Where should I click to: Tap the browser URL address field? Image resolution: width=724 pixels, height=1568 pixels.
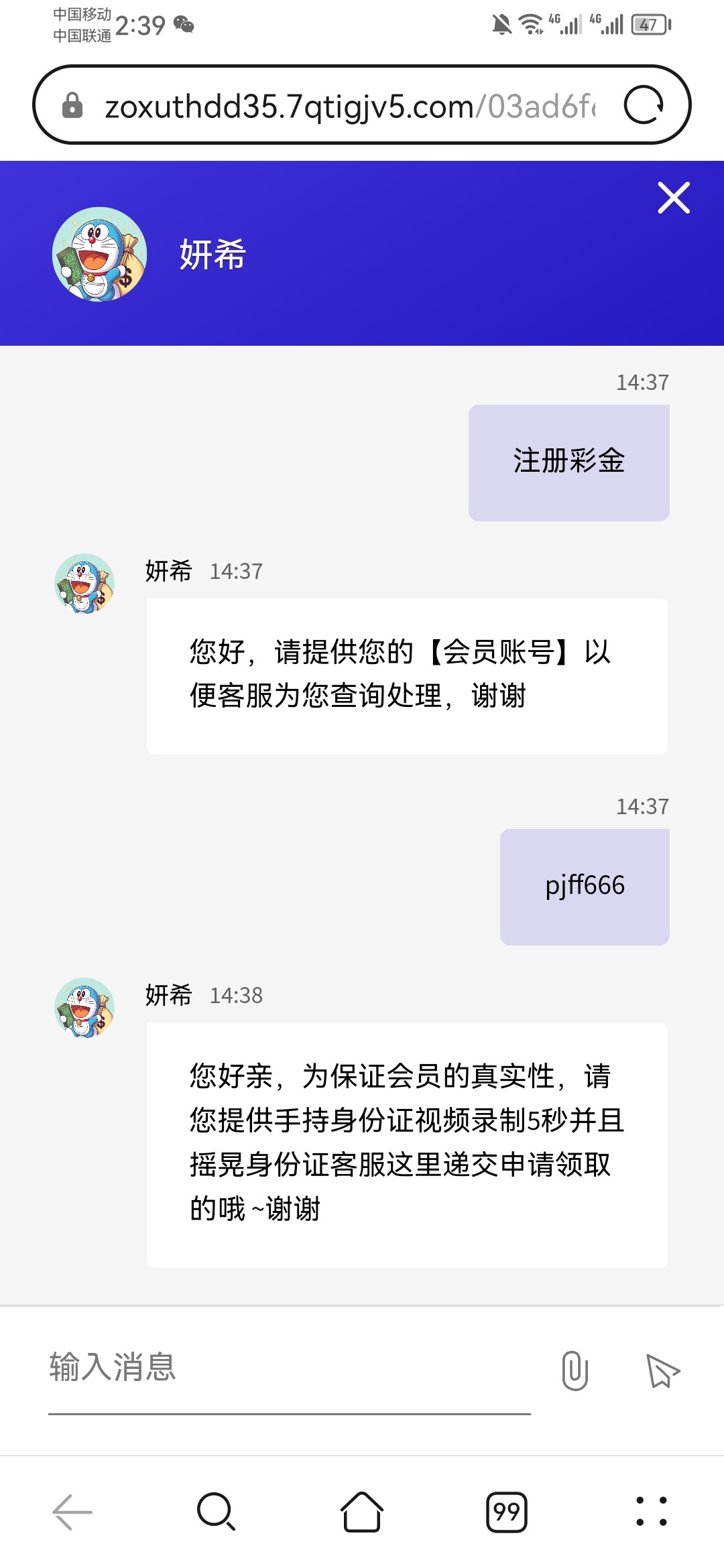coord(349,106)
